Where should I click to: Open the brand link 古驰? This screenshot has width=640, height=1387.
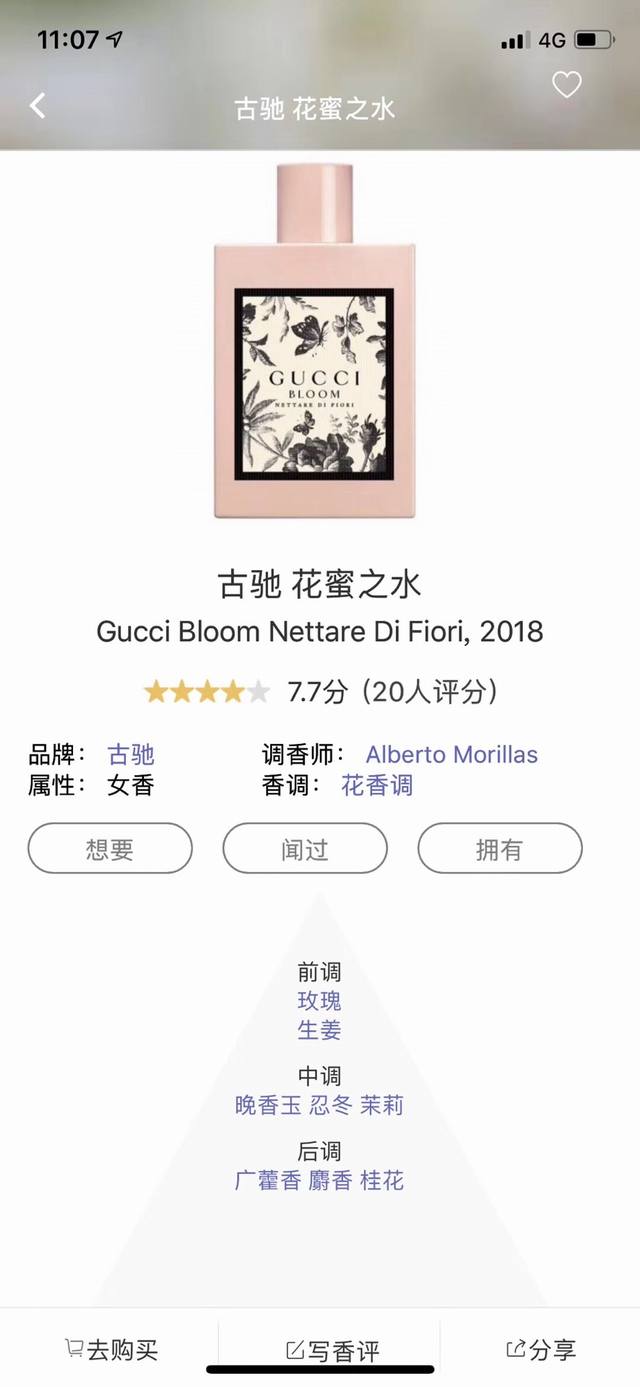[x=131, y=754]
